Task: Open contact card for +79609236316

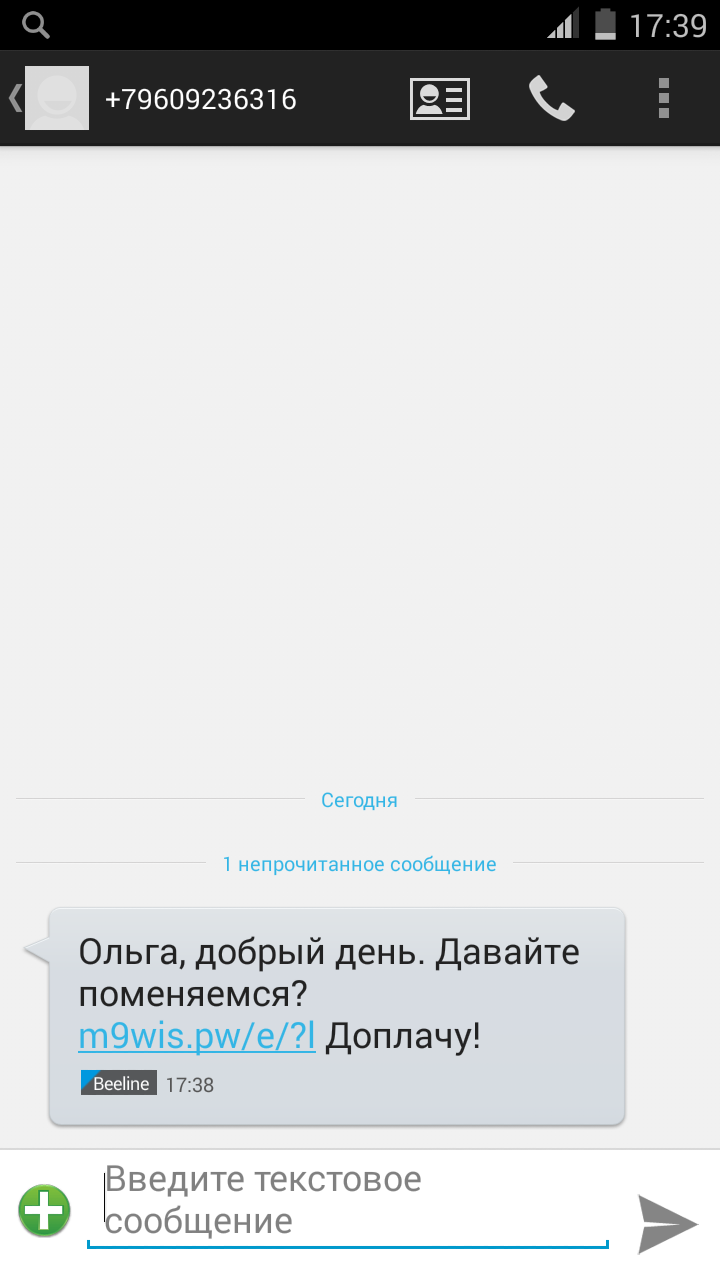Action: [440, 99]
